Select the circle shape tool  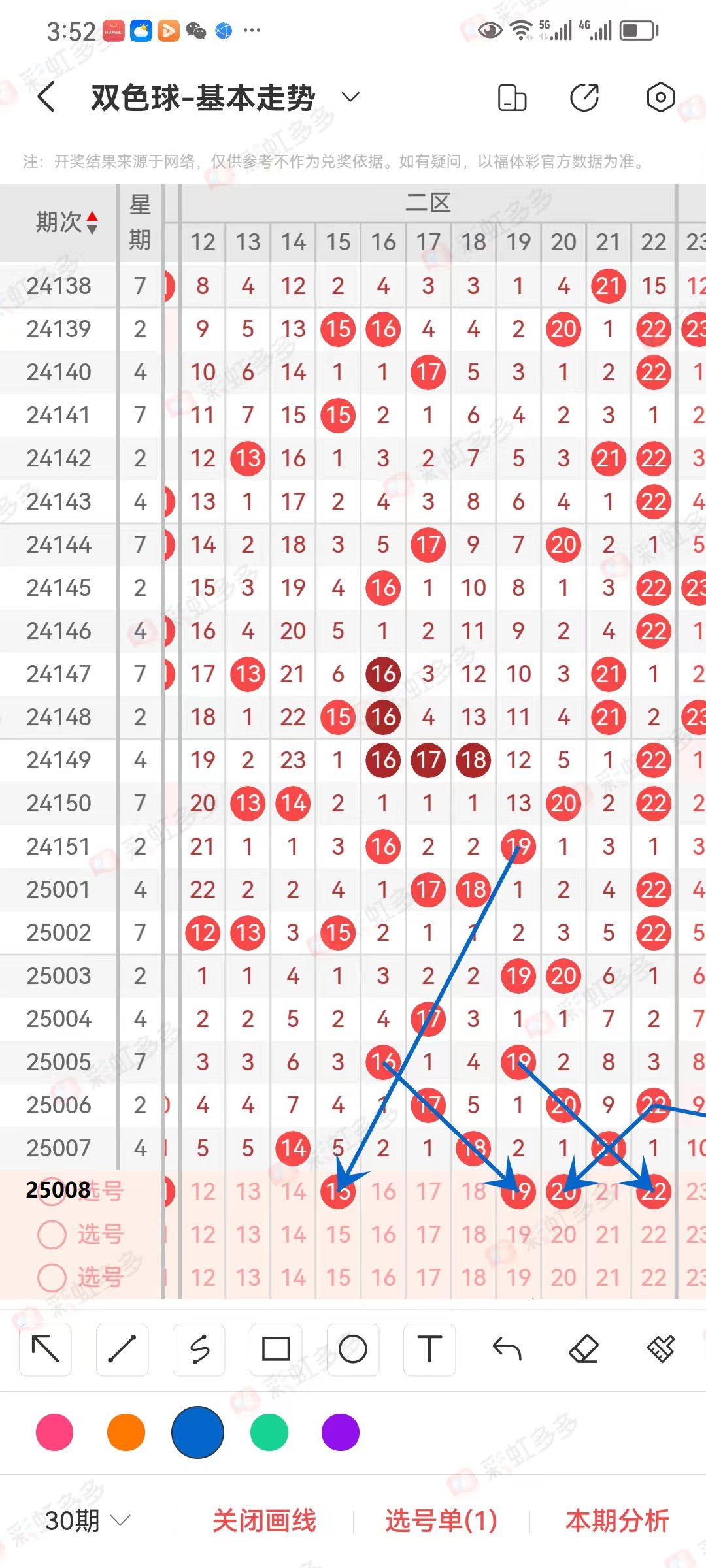coord(353,1349)
